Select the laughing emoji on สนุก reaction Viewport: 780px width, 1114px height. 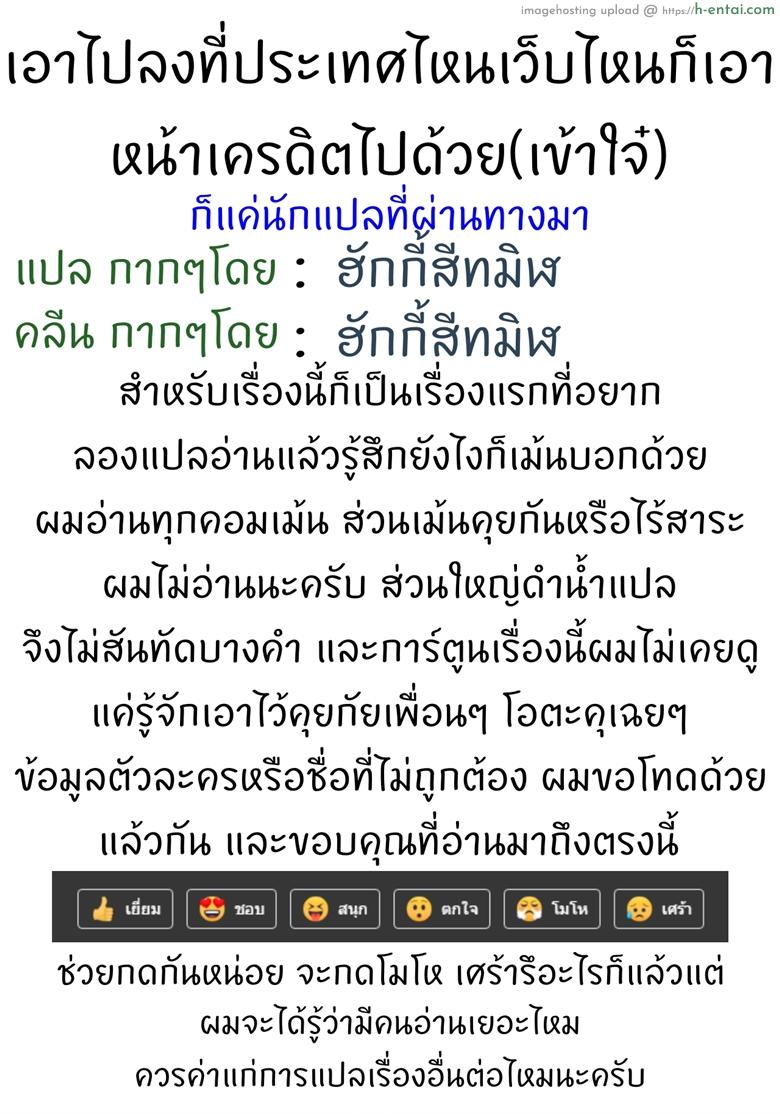pos(317,908)
